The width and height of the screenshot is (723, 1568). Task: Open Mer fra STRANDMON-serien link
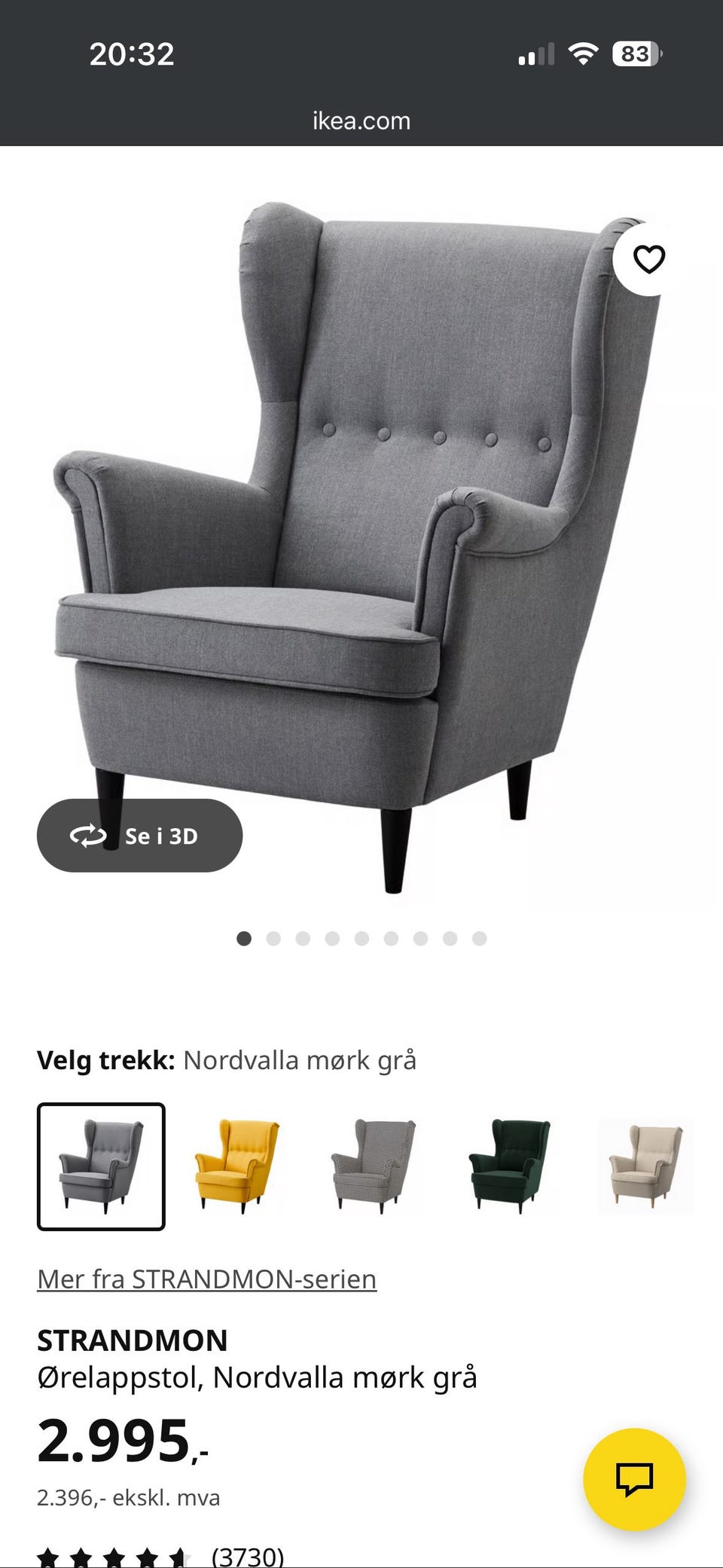pos(206,1279)
